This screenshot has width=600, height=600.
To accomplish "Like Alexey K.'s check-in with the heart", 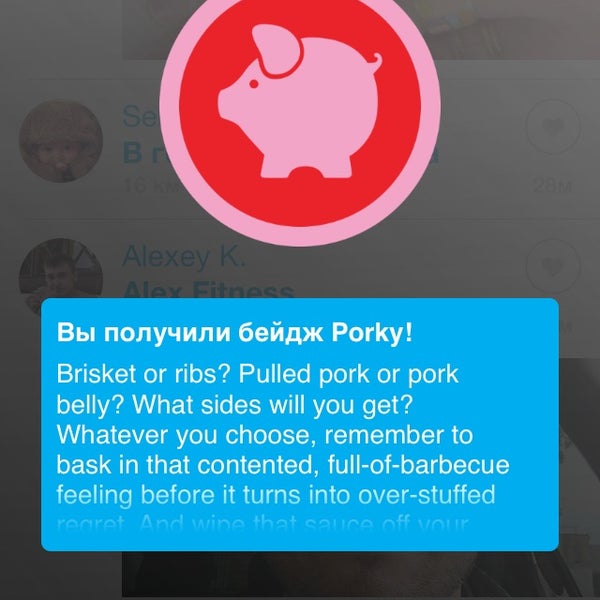I will coord(552,267).
